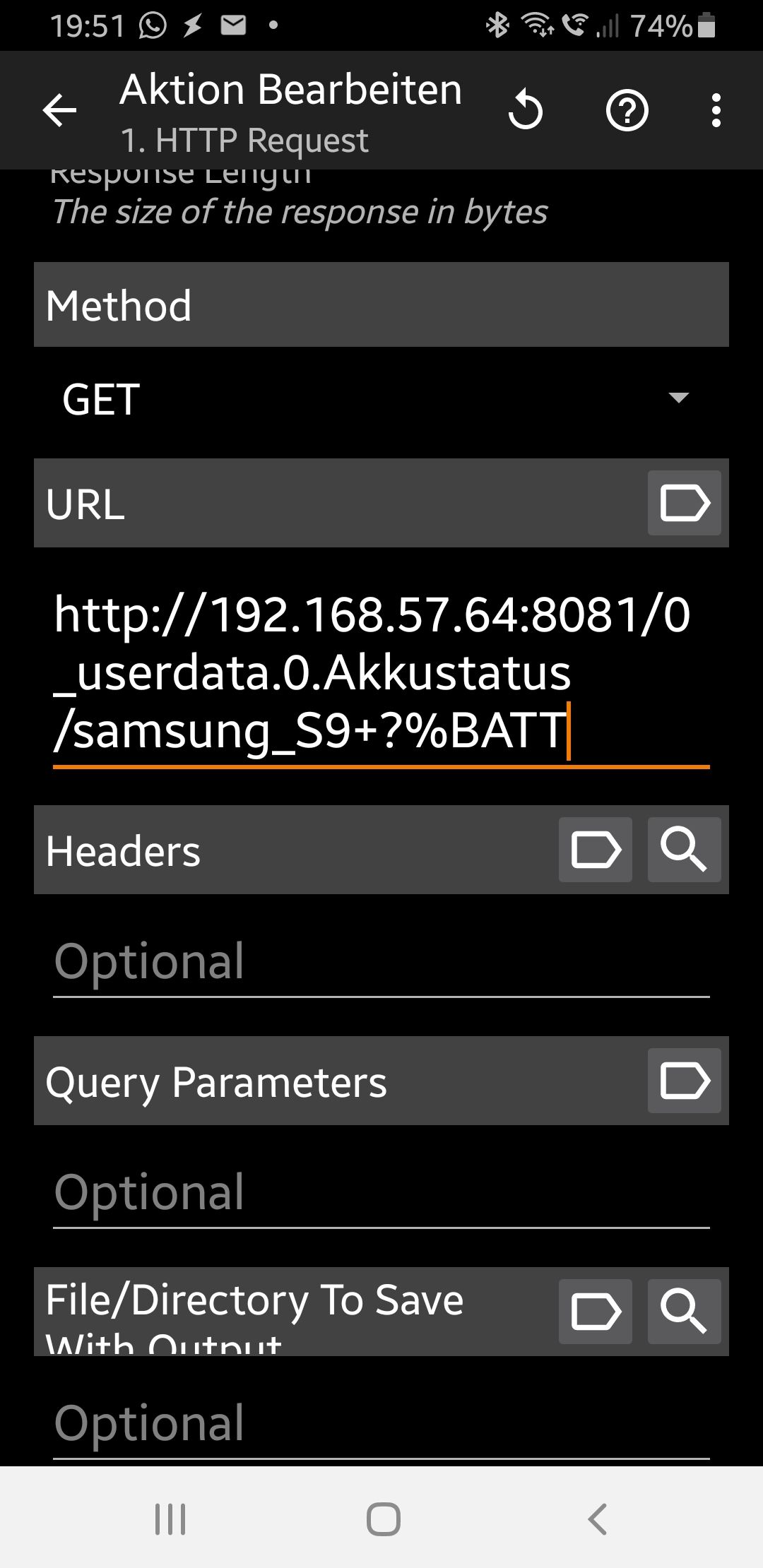Focus the Headers optional field

380,961
